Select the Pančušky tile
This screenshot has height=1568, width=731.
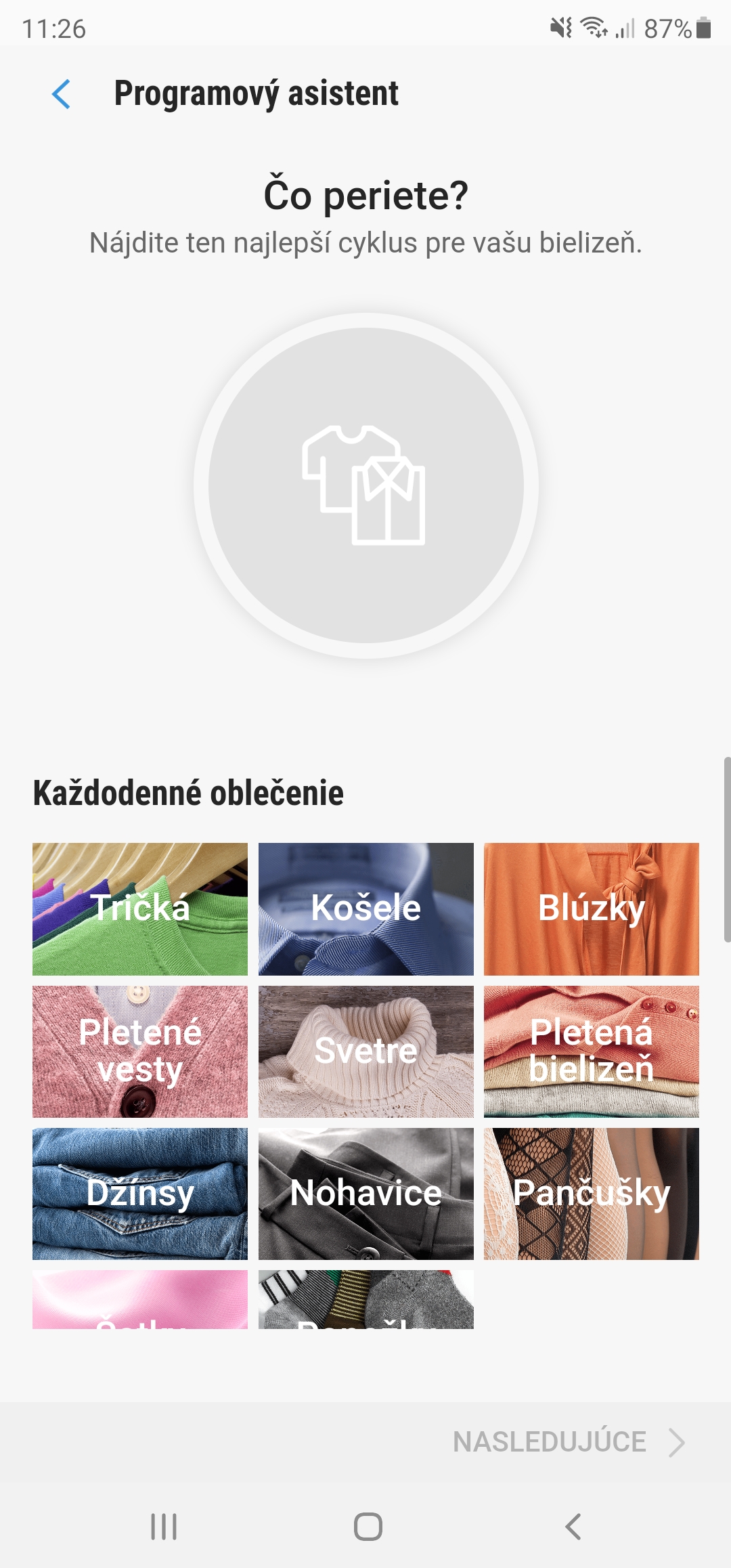click(x=591, y=1193)
